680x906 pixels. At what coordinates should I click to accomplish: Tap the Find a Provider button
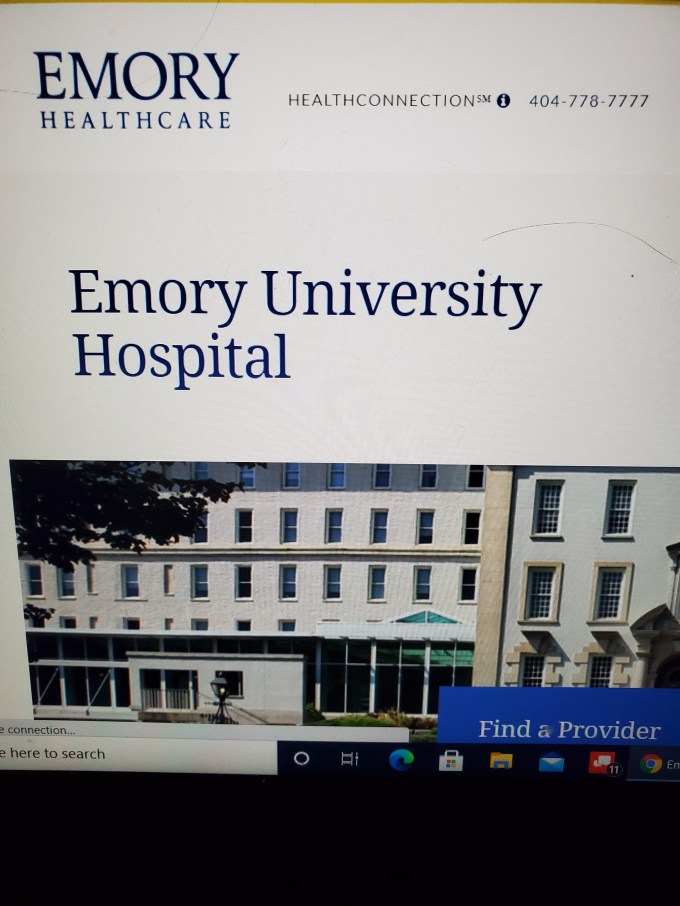(568, 728)
